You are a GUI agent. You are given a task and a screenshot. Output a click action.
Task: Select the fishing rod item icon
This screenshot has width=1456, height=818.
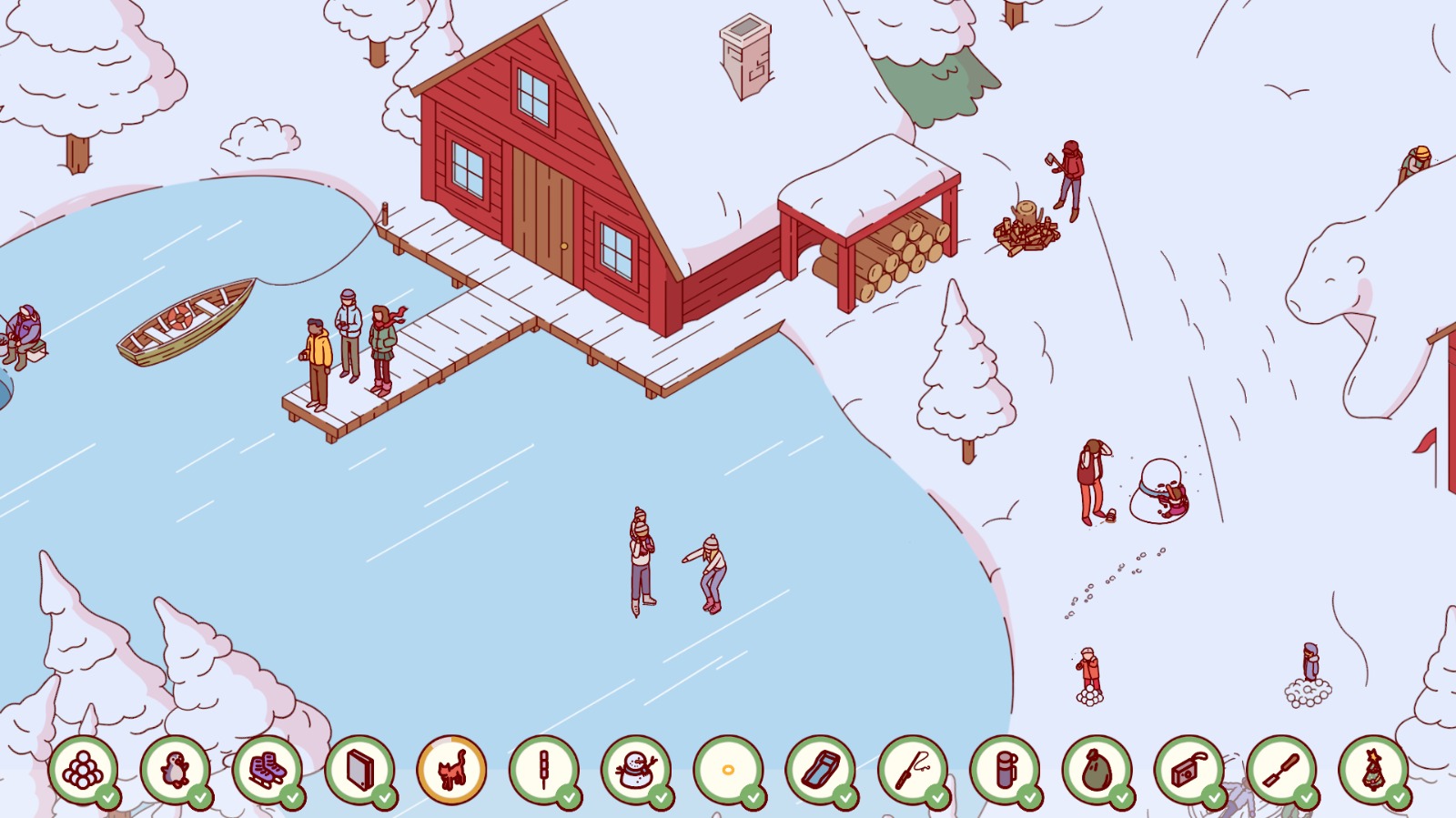click(x=913, y=771)
